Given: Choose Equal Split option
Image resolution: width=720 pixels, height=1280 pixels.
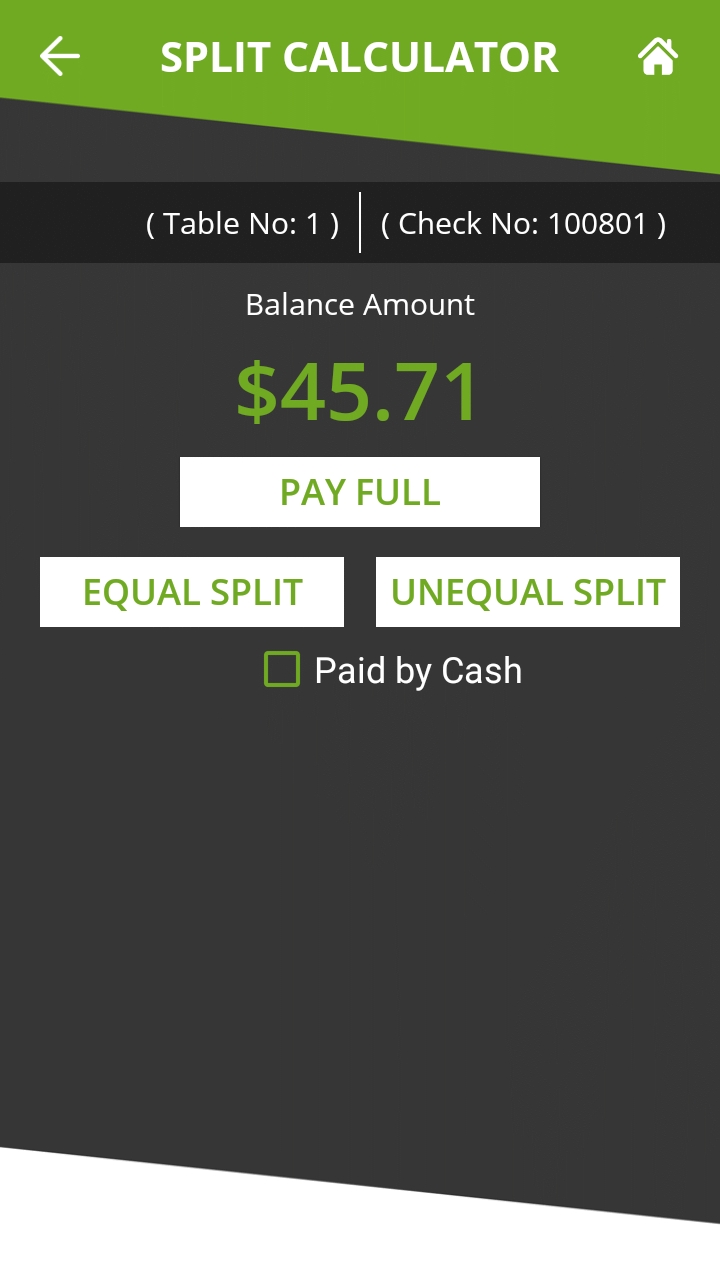Looking at the screenshot, I should [x=192, y=592].
